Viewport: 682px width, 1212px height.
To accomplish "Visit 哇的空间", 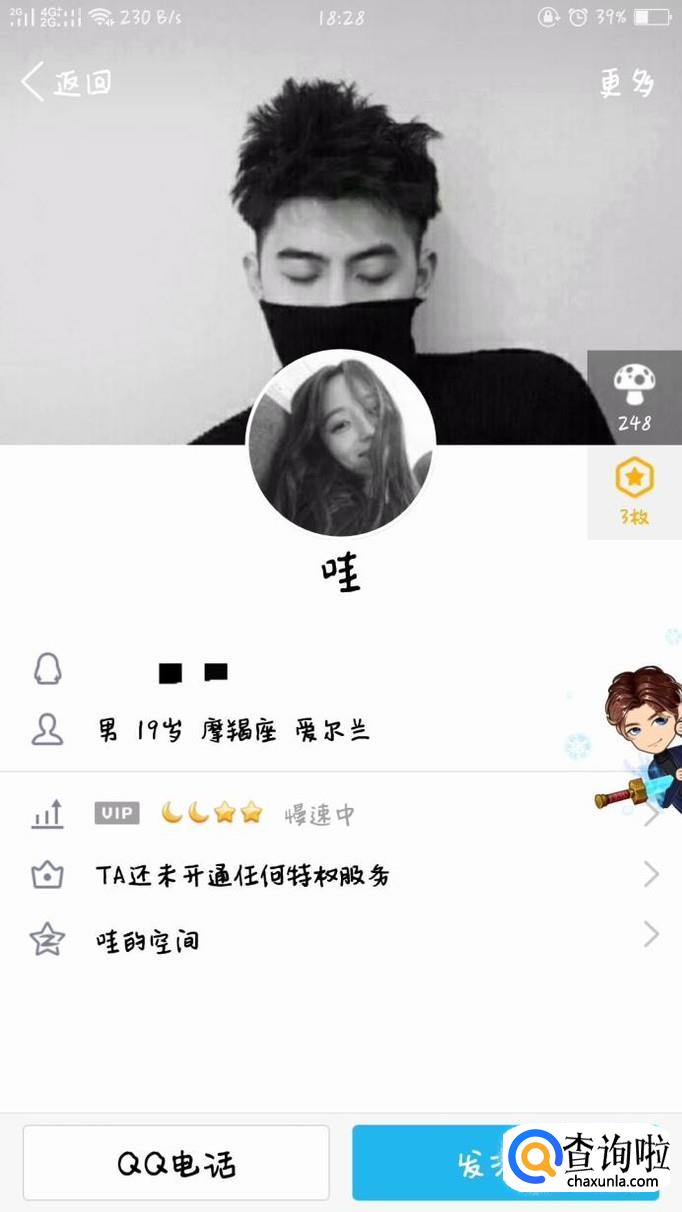I will click(x=340, y=940).
